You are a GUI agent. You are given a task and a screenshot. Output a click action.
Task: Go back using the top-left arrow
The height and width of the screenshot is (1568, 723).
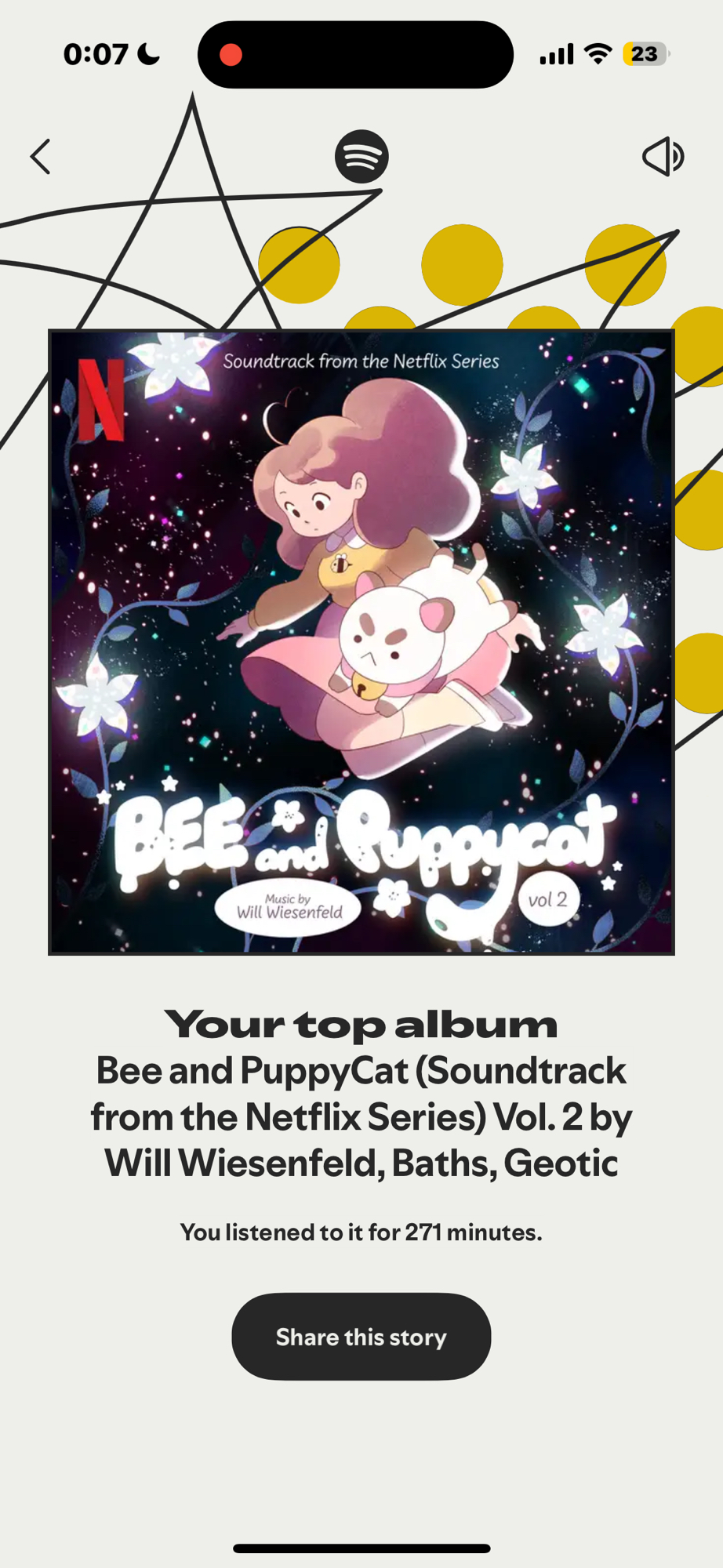[x=41, y=157]
